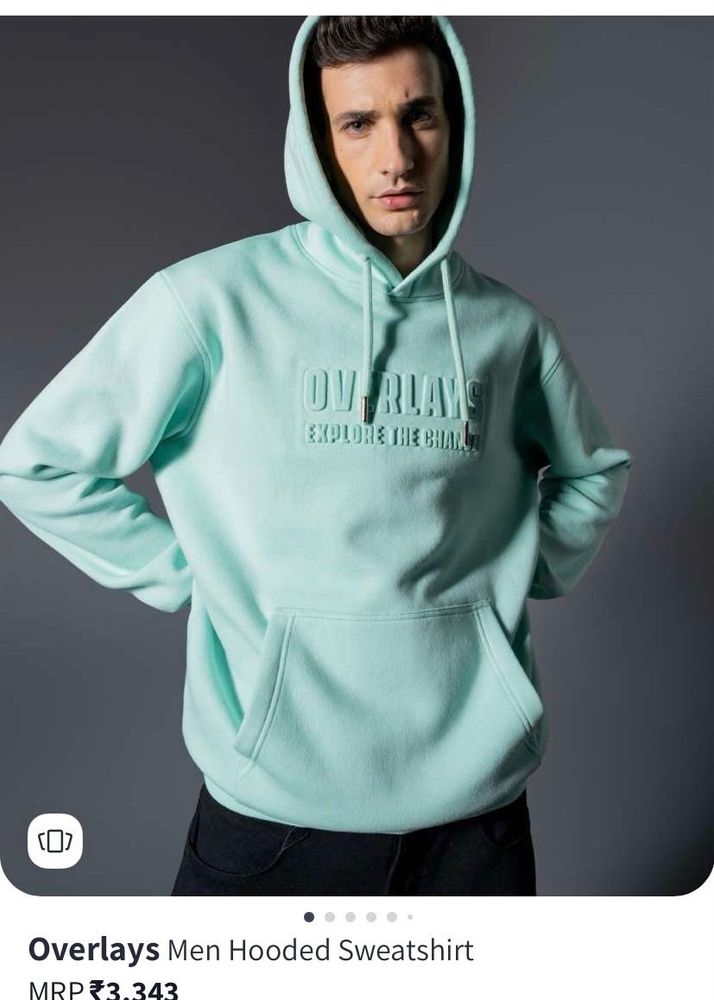The height and width of the screenshot is (1000, 714).
Task: Open the view similar products icon
Action: pyautogui.click(x=55, y=841)
